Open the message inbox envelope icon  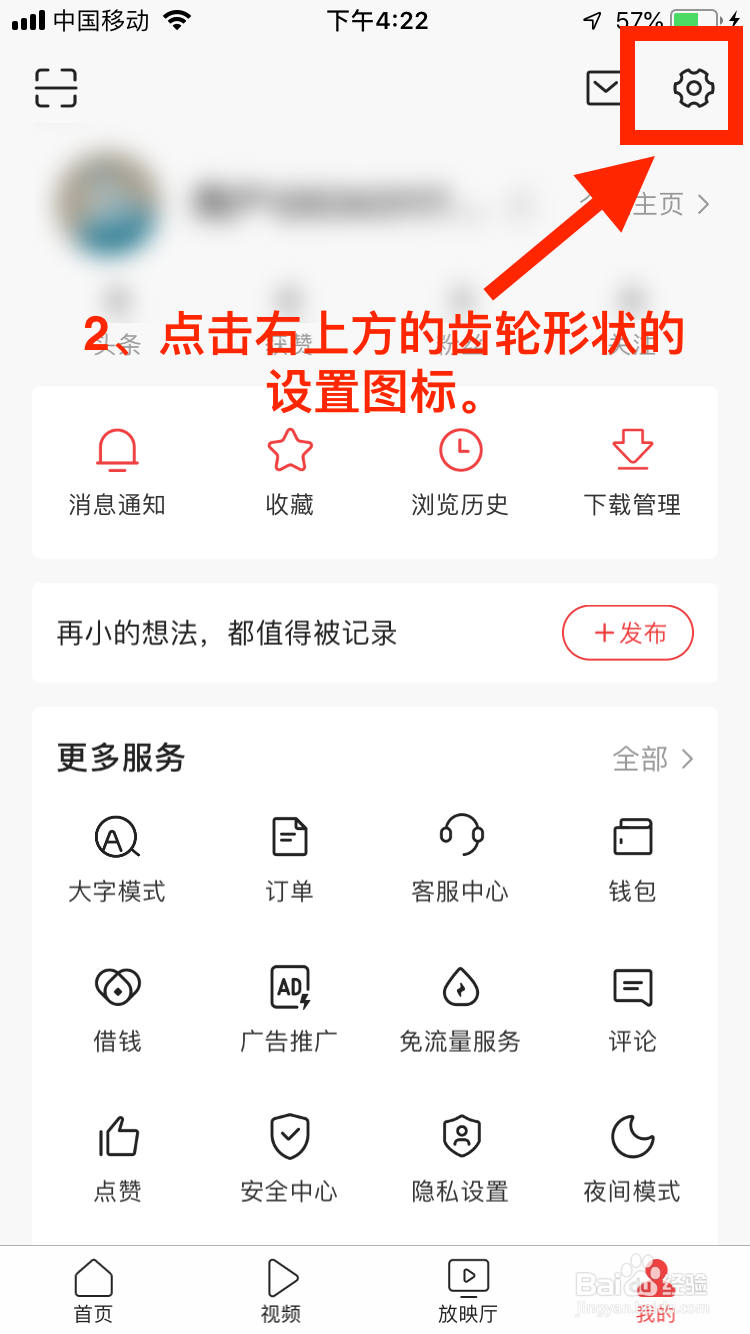click(602, 88)
